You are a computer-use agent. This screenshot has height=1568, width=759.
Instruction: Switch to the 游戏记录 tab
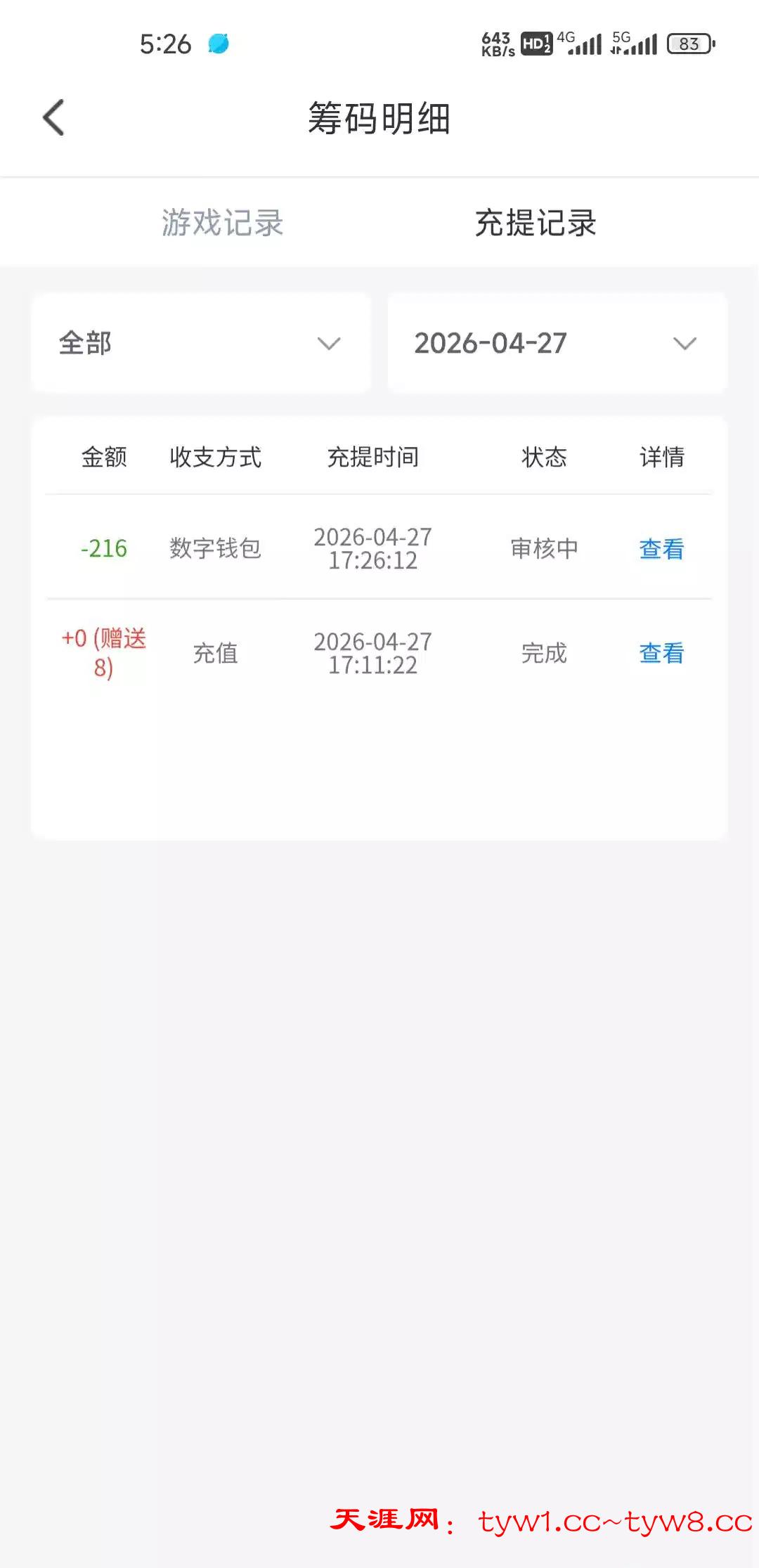click(222, 223)
